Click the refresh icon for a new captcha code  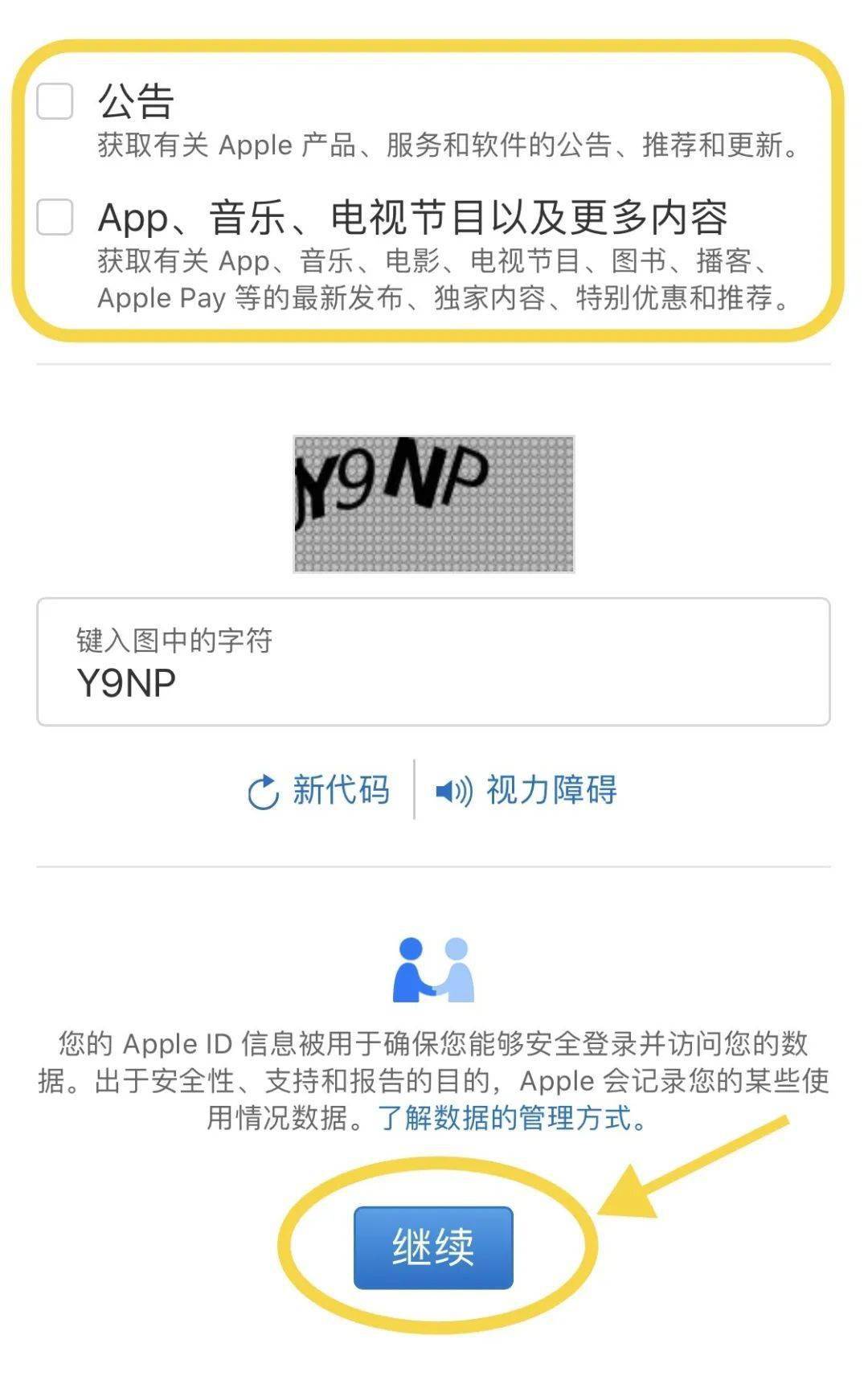(x=263, y=792)
